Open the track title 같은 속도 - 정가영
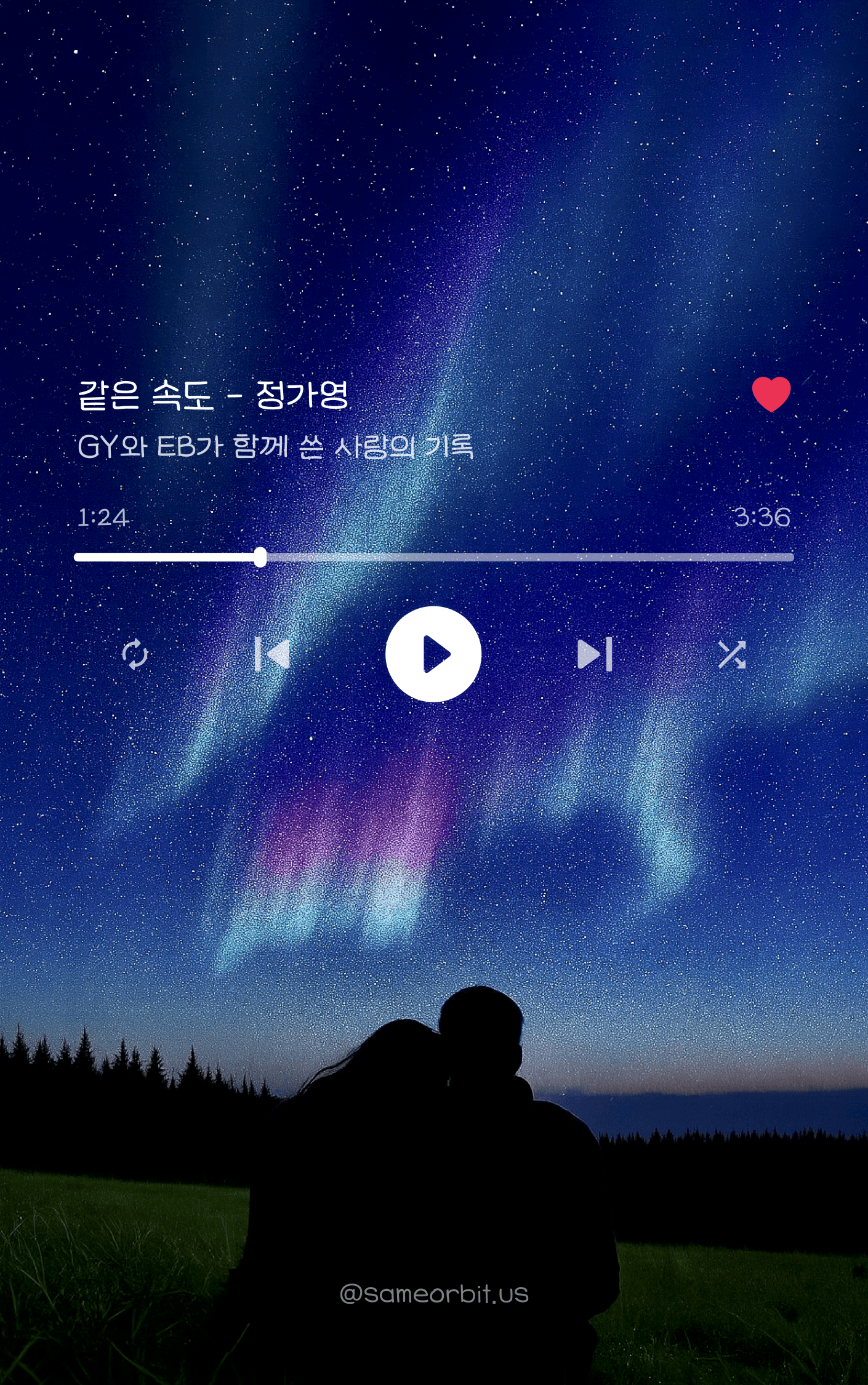 click(x=214, y=395)
